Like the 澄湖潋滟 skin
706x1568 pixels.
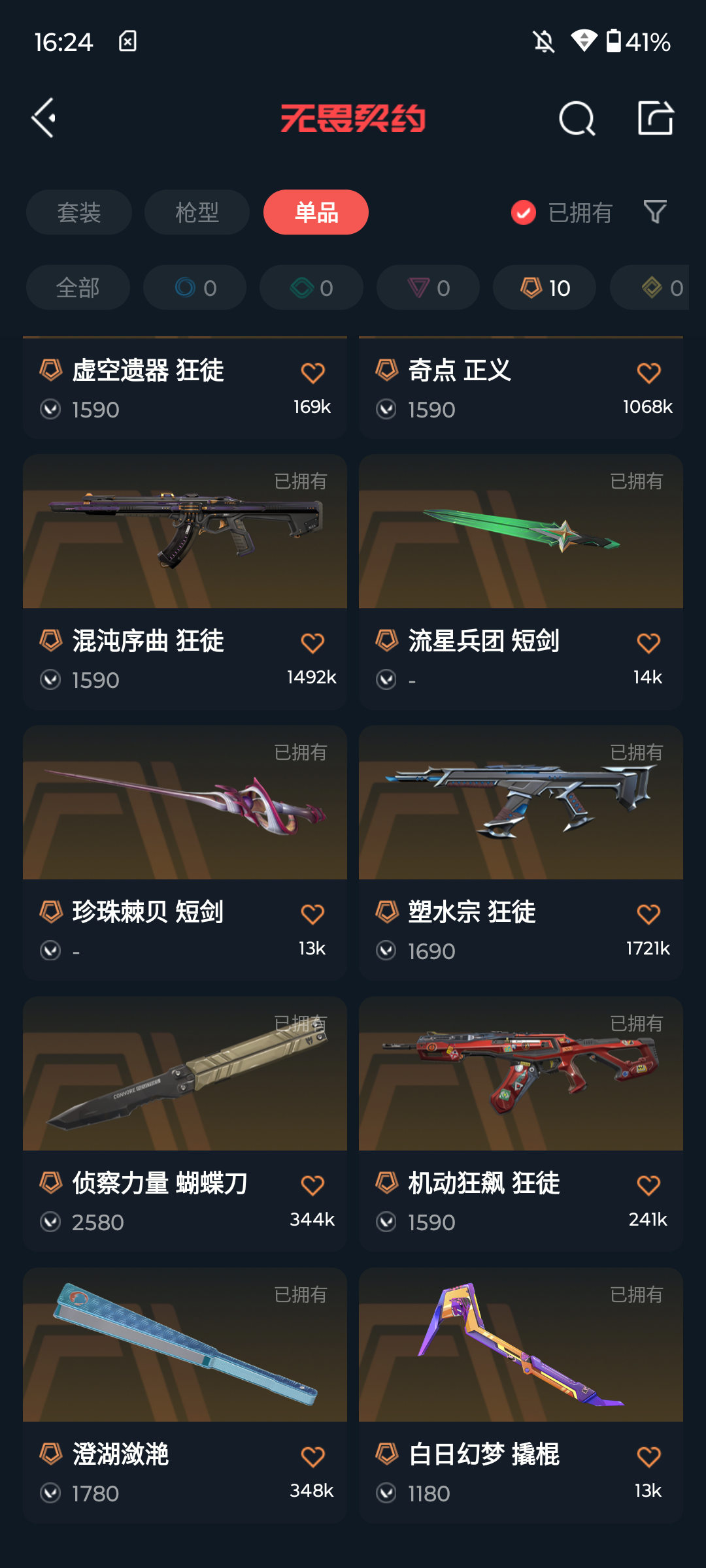pos(312,1456)
